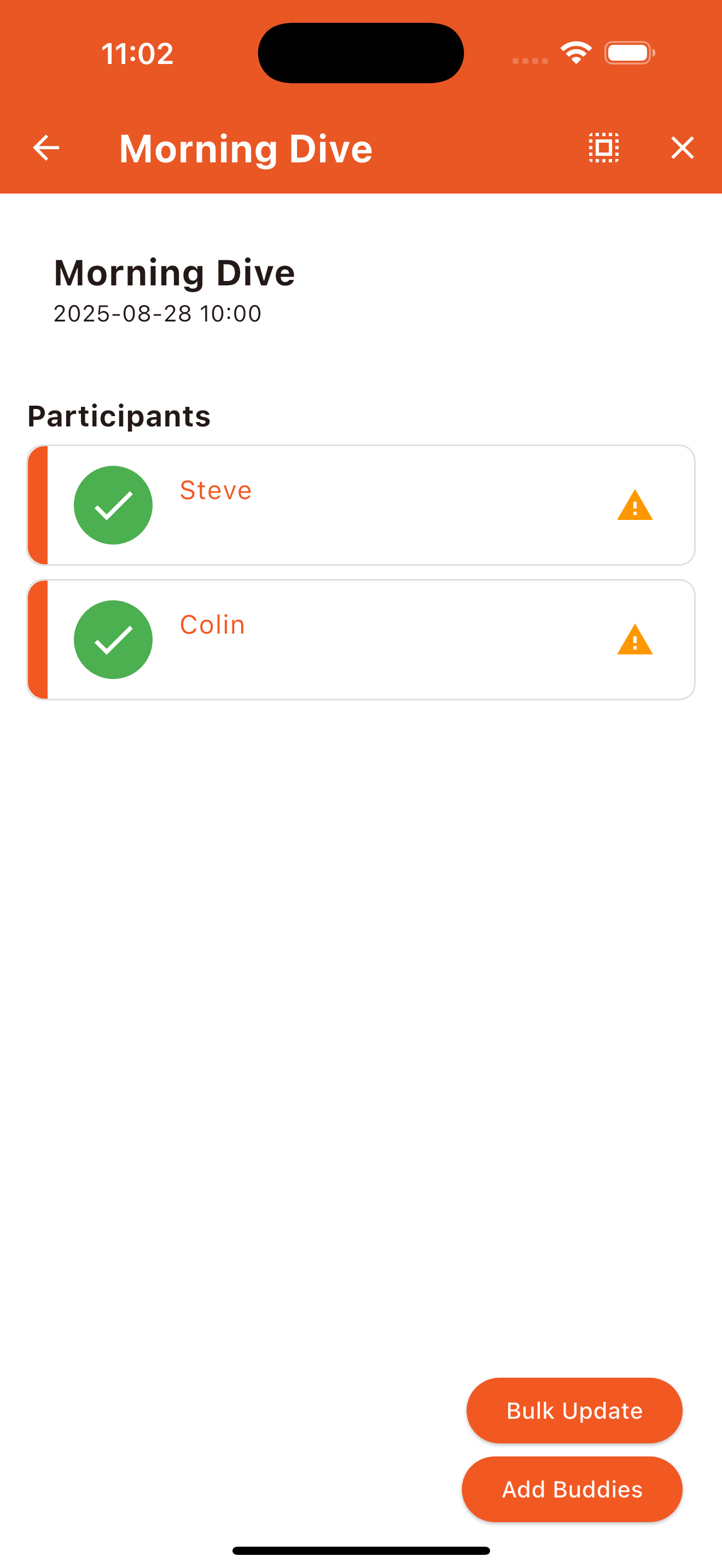Tap the Participants section header

point(119,417)
